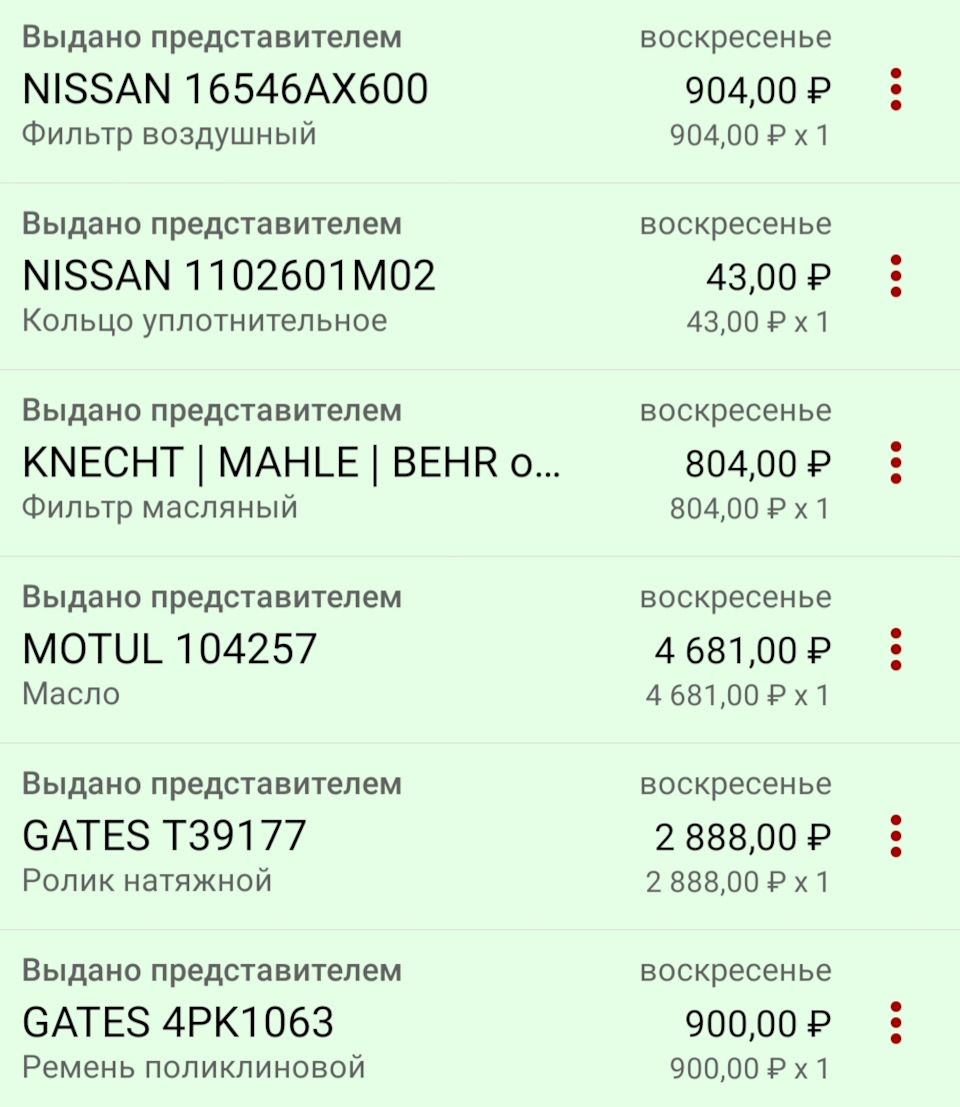Open overflow menu for NISSAN 16546AX600
The height and width of the screenshot is (1107, 960).
(x=896, y=90)
